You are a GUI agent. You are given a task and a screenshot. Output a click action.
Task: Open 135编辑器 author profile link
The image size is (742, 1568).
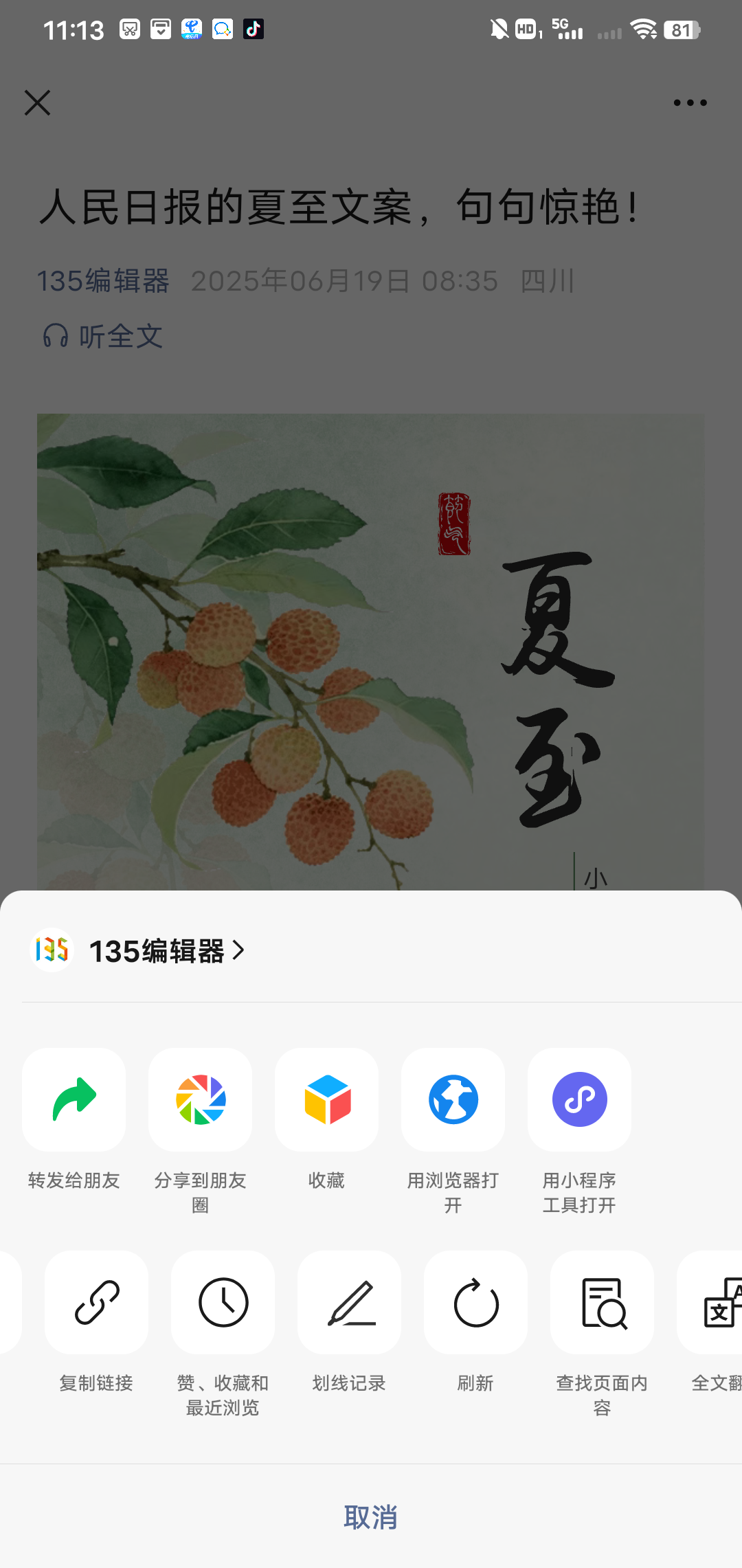coord(104,281)
